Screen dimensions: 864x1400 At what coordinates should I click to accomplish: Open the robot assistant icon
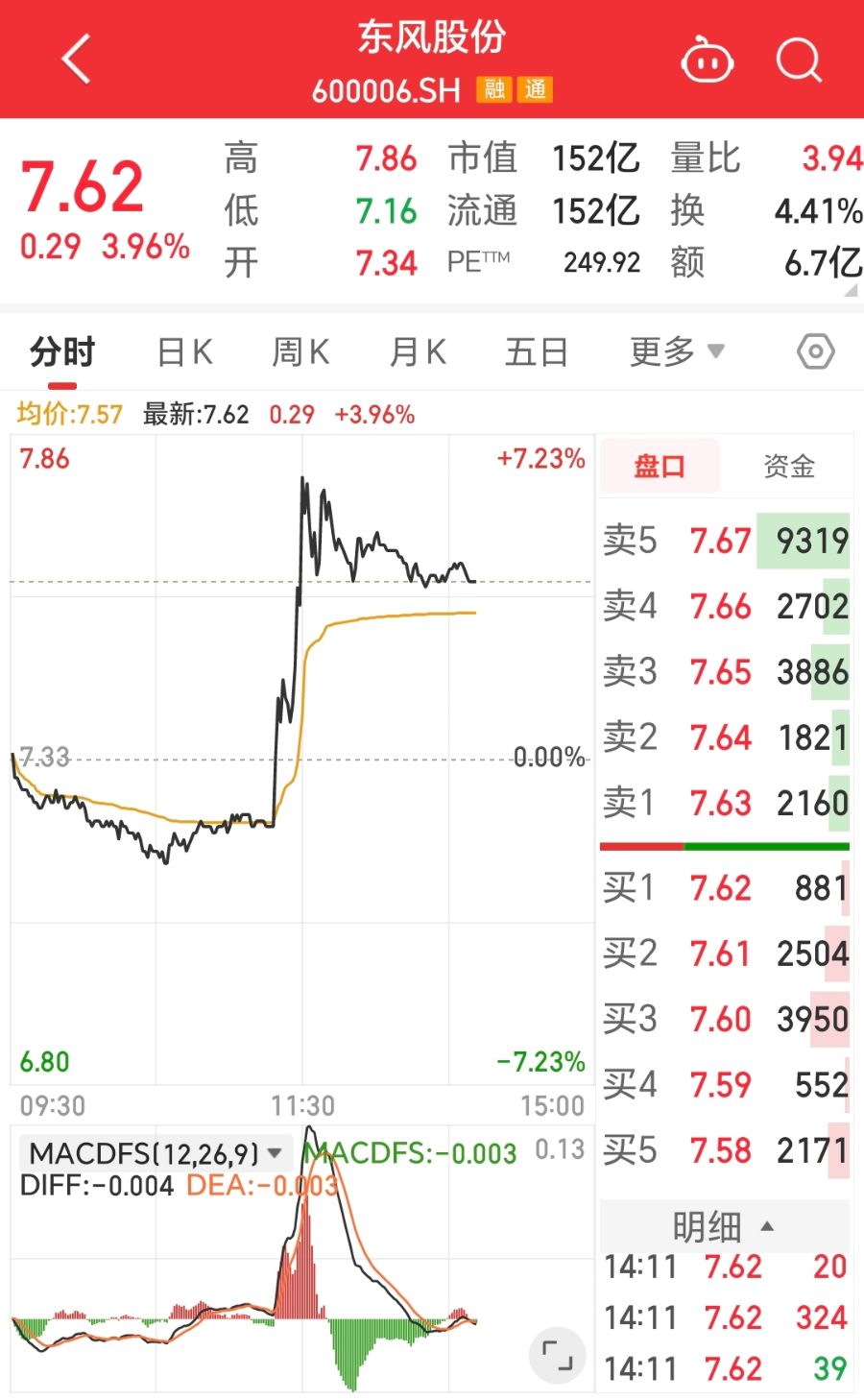(x=707, y=60)
